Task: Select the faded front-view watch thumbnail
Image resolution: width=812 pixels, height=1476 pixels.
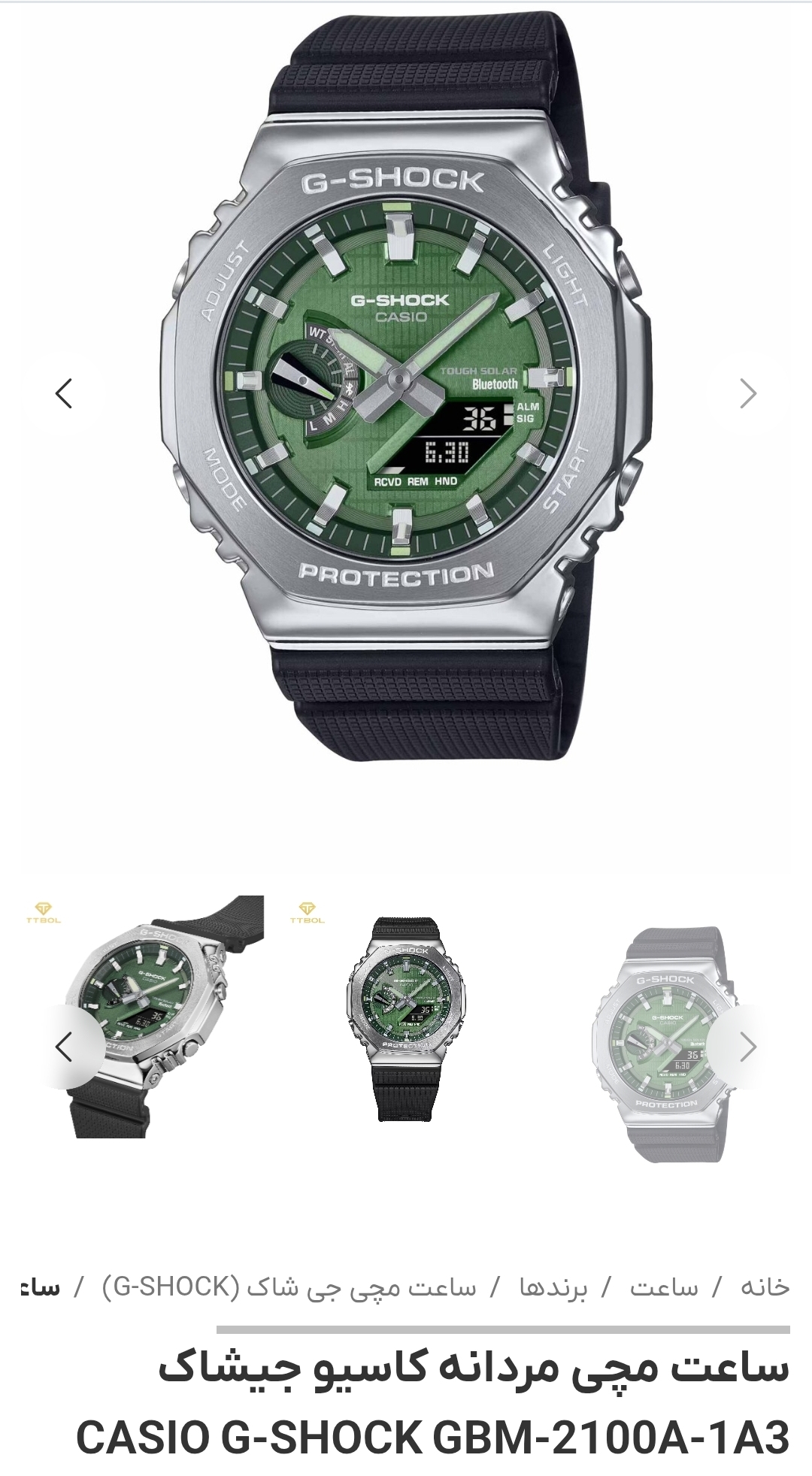Action: [662, 1045]
